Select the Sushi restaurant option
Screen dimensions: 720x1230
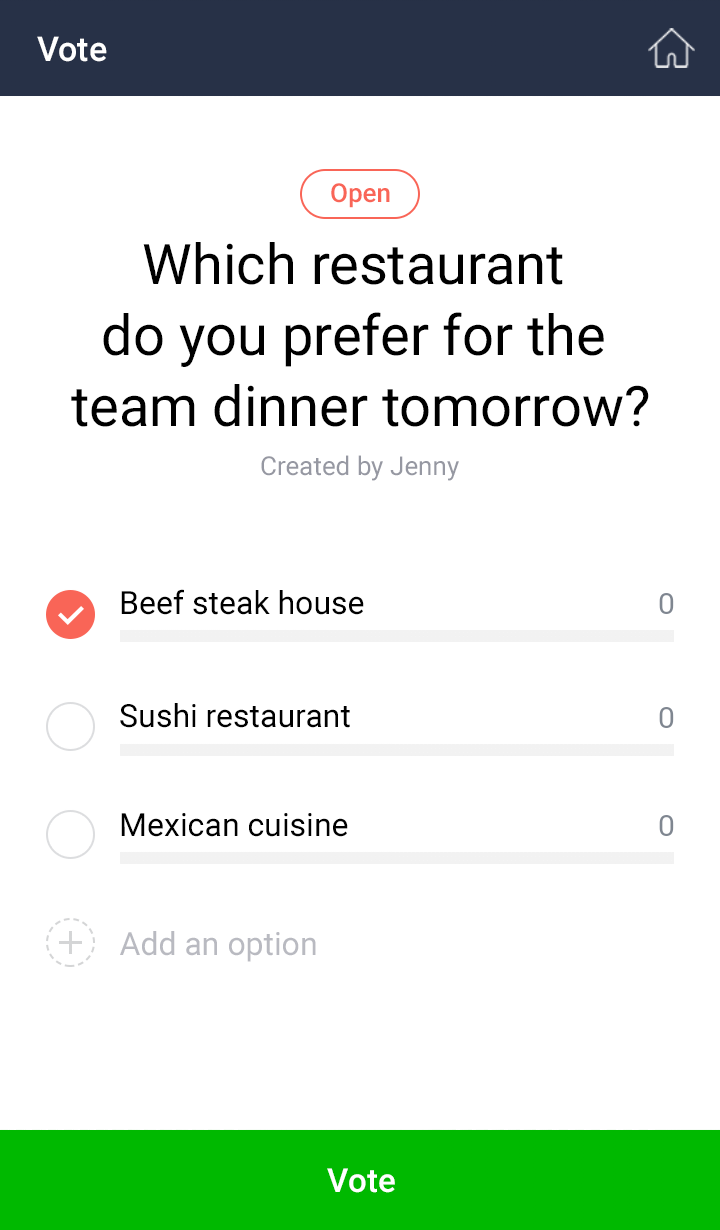click(235, 716)
